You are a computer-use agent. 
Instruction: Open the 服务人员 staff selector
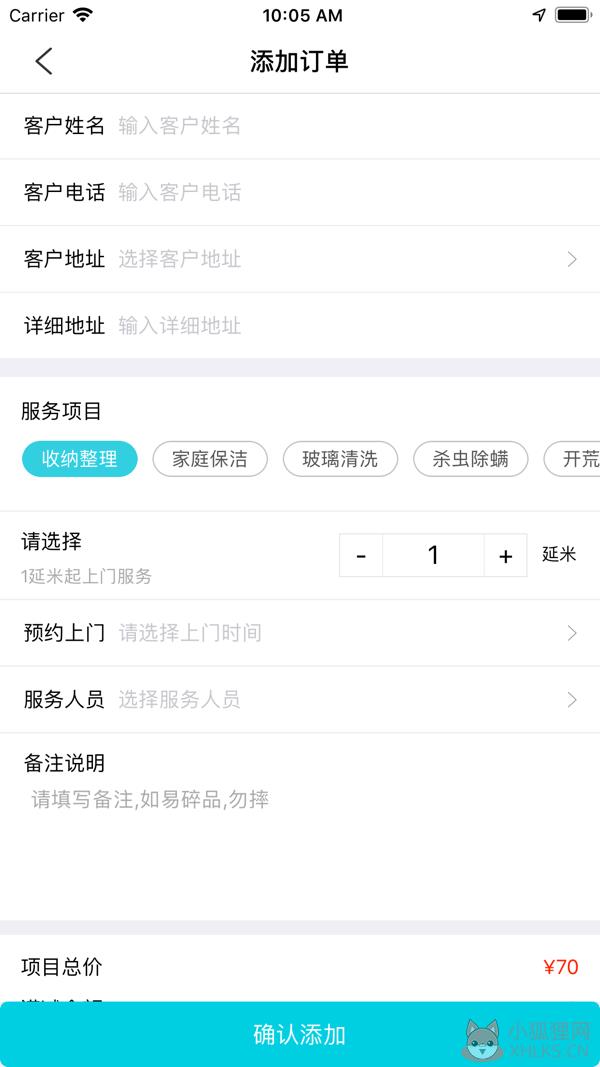[300, 700]
